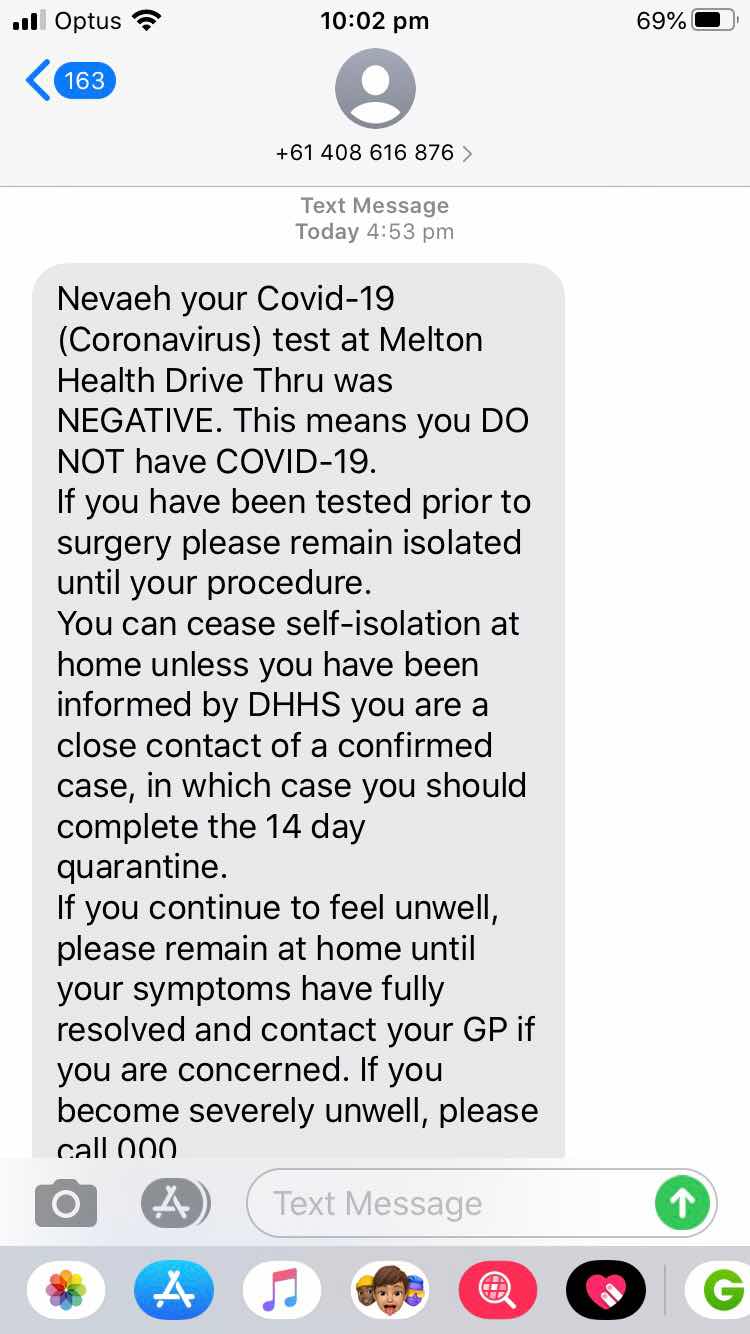The height and width of the screenshot is (1334, 750).
Task: Open the App Store in the app strip
Action: pos(174,1291)
